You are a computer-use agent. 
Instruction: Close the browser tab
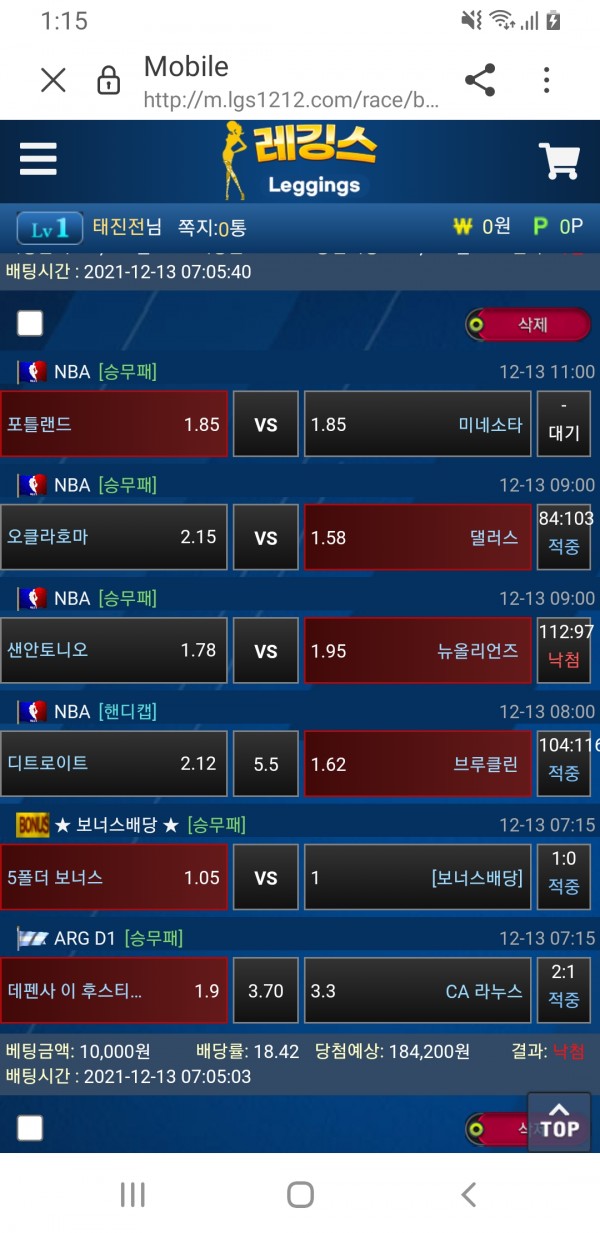[53, 80]
